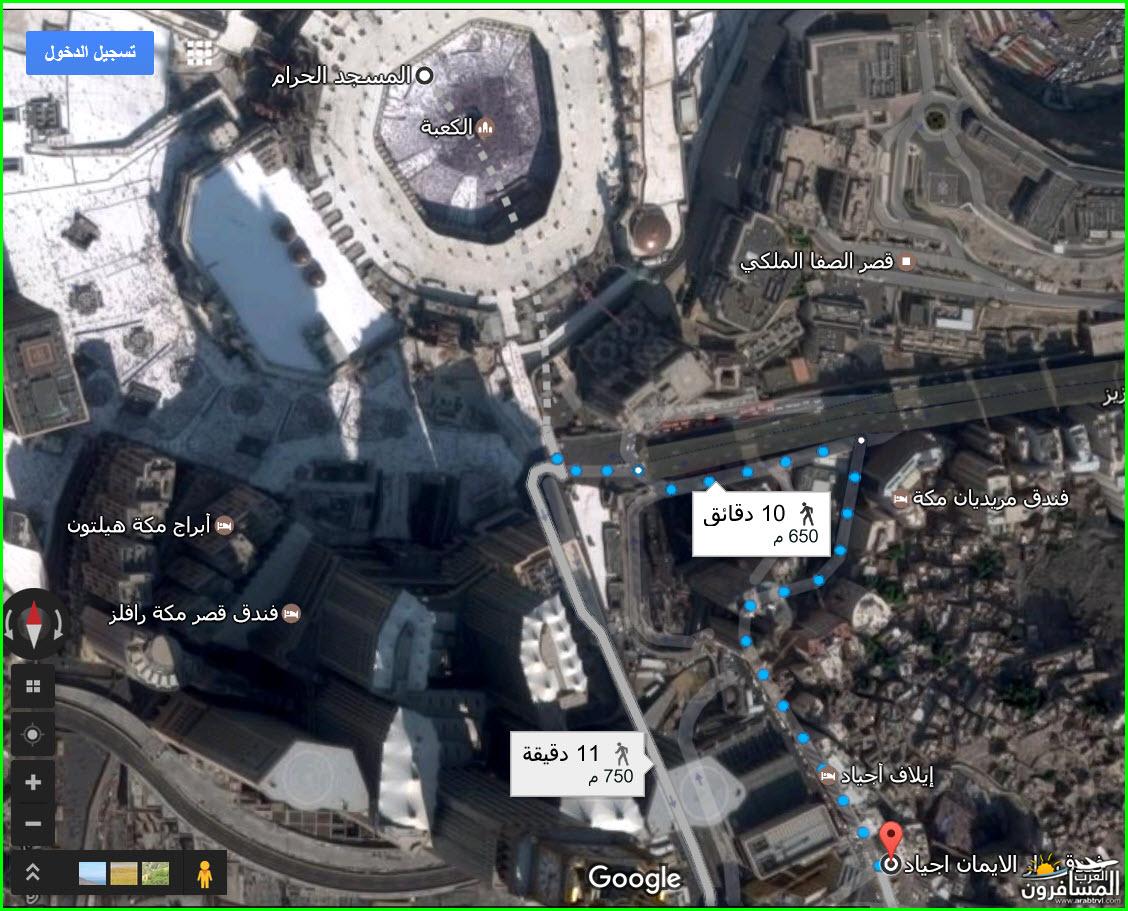Open الكعبة landmark marker
This screenshot has height=911, width=1128.
(485, 127)
